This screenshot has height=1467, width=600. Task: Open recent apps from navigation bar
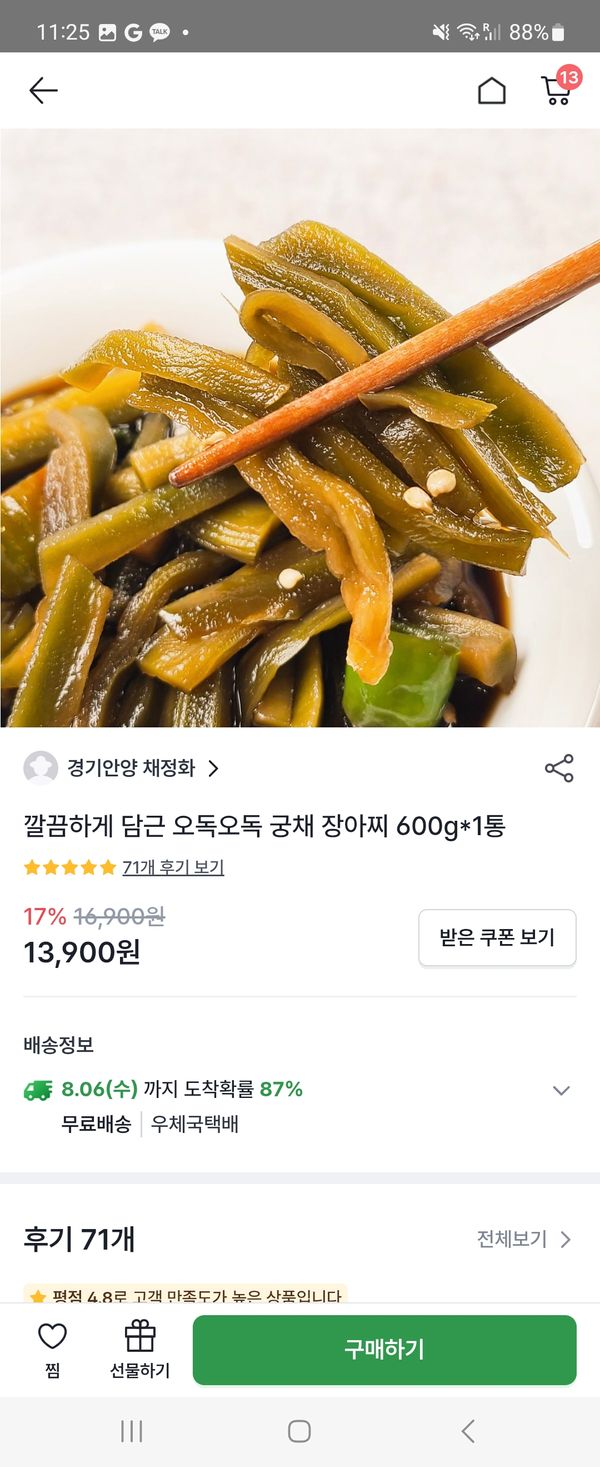(131, 1431)
